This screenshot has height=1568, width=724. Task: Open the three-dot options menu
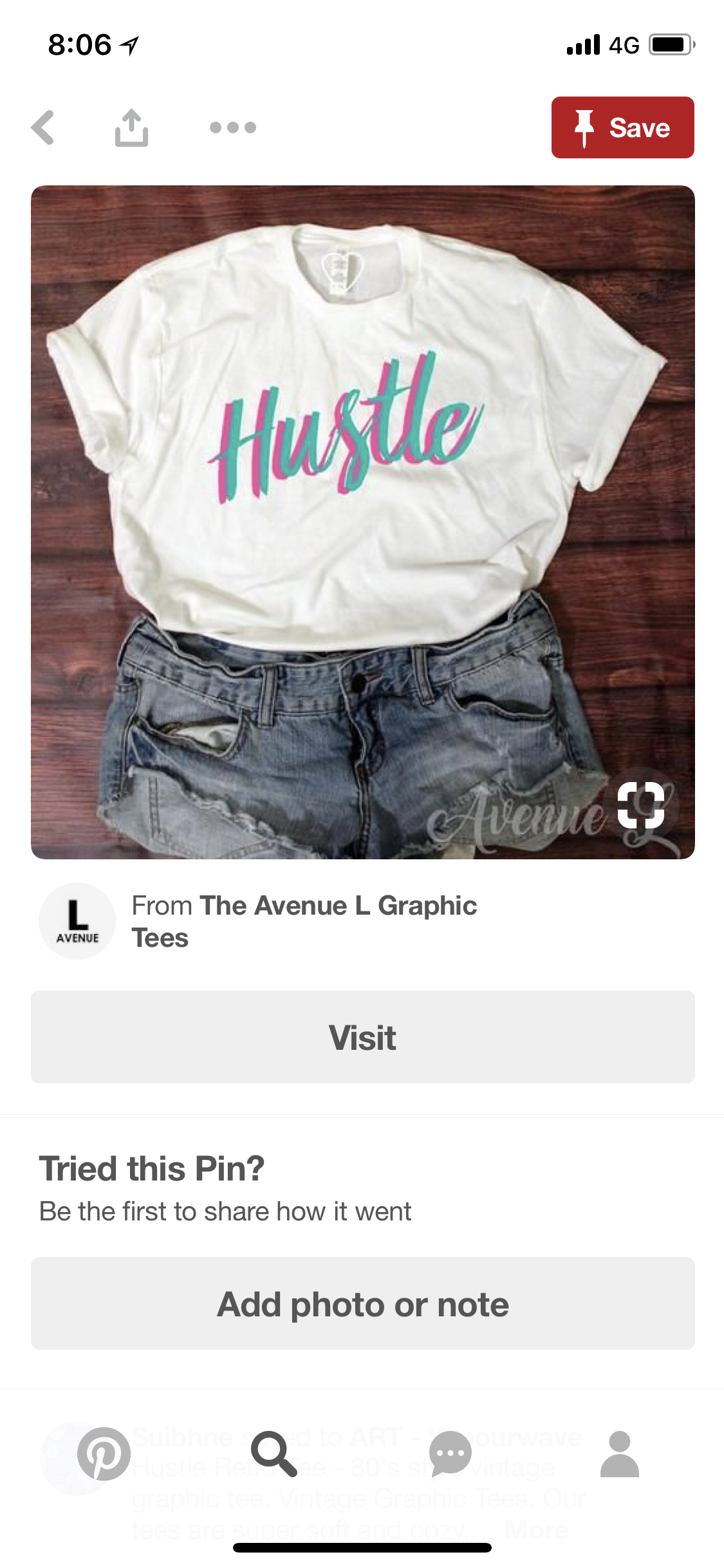tap(233, 127)
